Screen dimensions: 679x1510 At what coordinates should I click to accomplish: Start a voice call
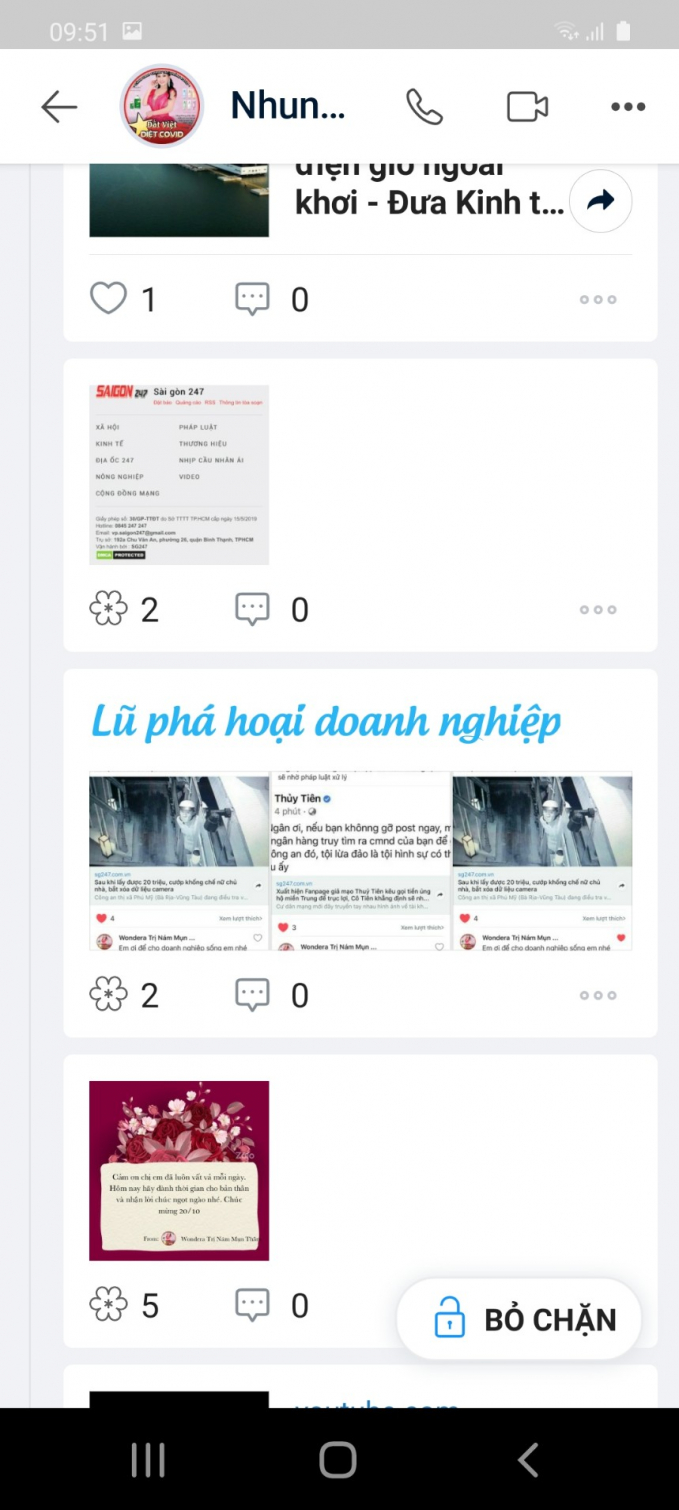[x=424, y=107]
